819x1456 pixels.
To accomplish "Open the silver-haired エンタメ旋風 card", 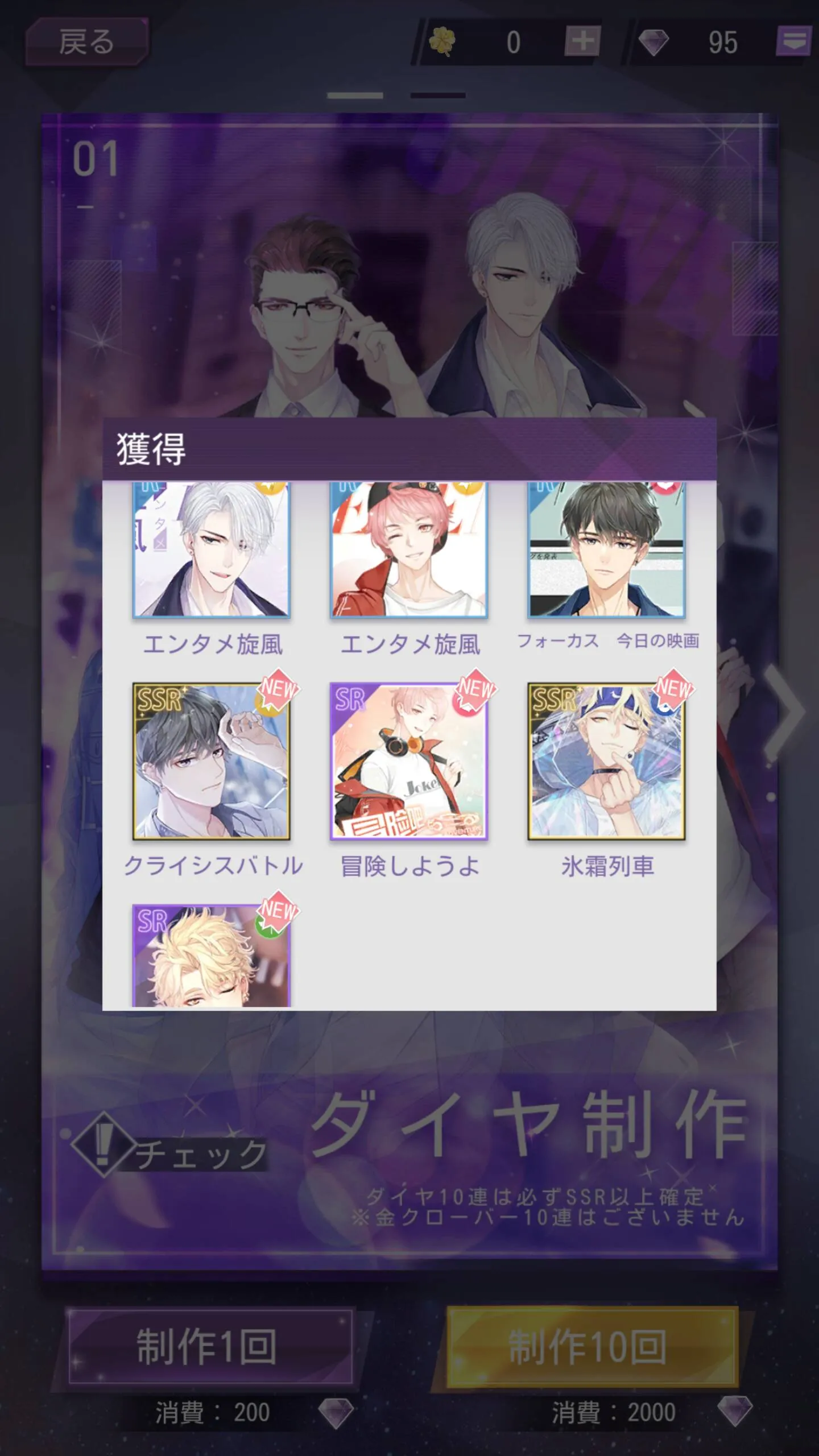I will (x=211, y=551).
